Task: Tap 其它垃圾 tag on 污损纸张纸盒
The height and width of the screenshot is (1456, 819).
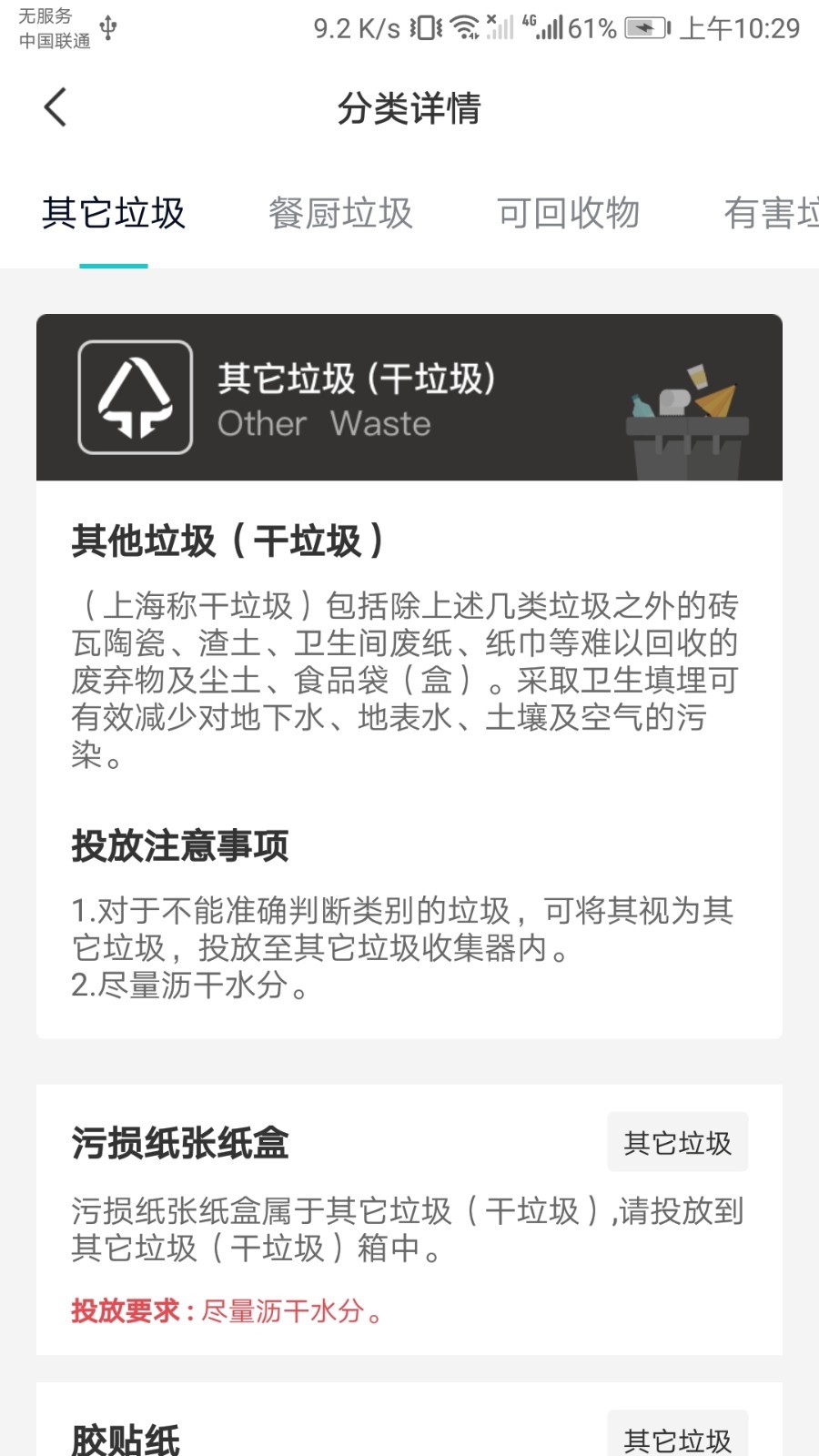Action: click(677, 1143)
